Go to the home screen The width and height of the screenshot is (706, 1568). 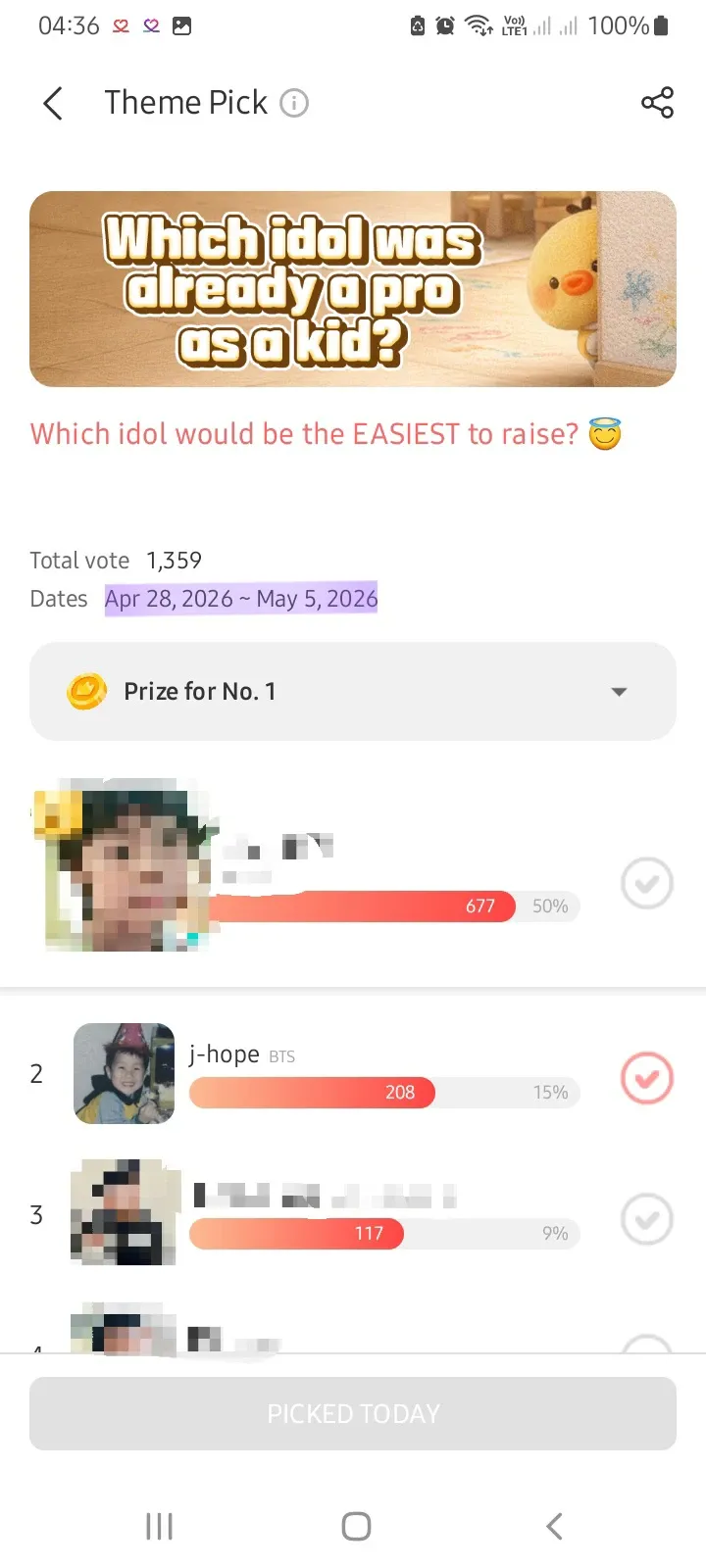tap(356, 1526)
